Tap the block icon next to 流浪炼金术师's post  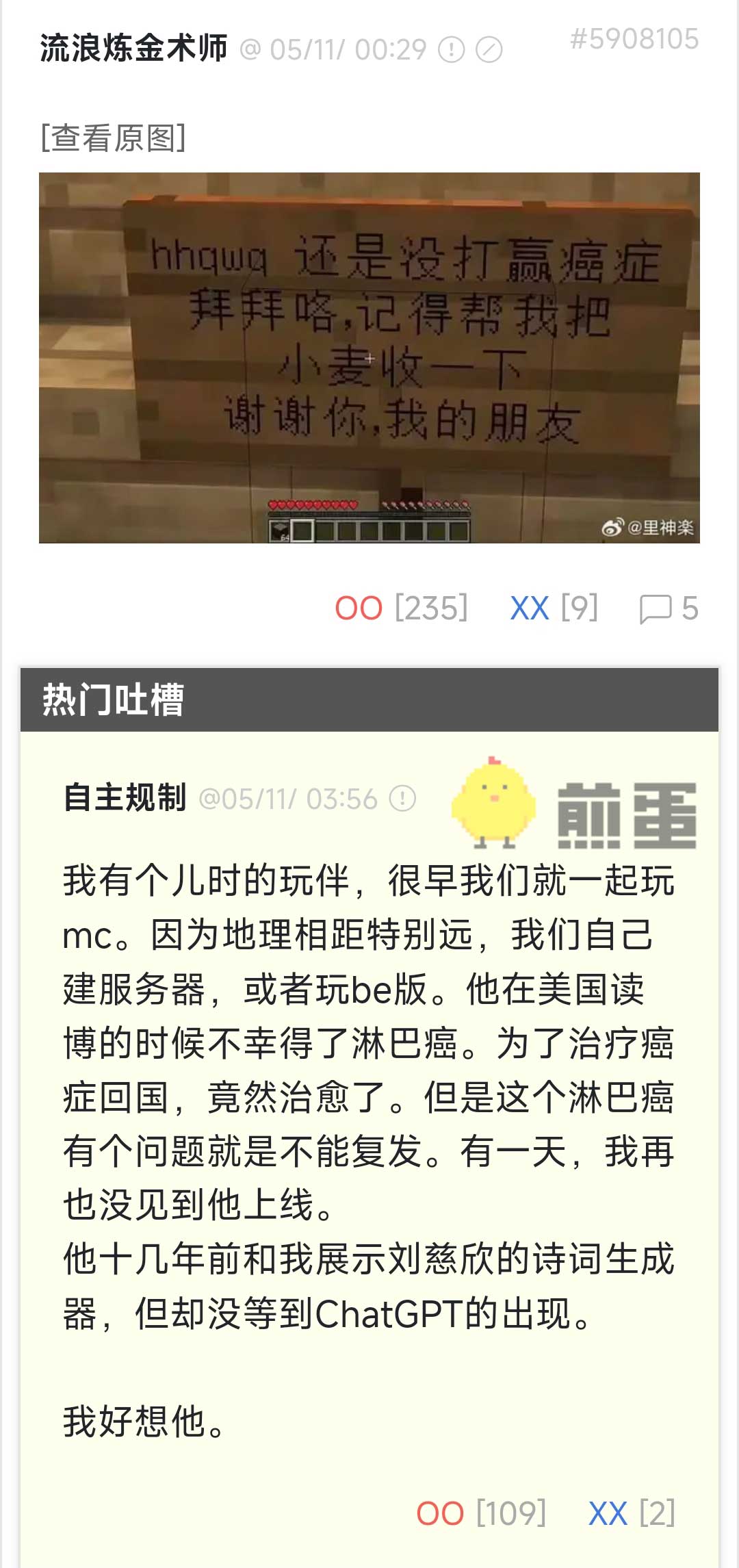point(489,50)
